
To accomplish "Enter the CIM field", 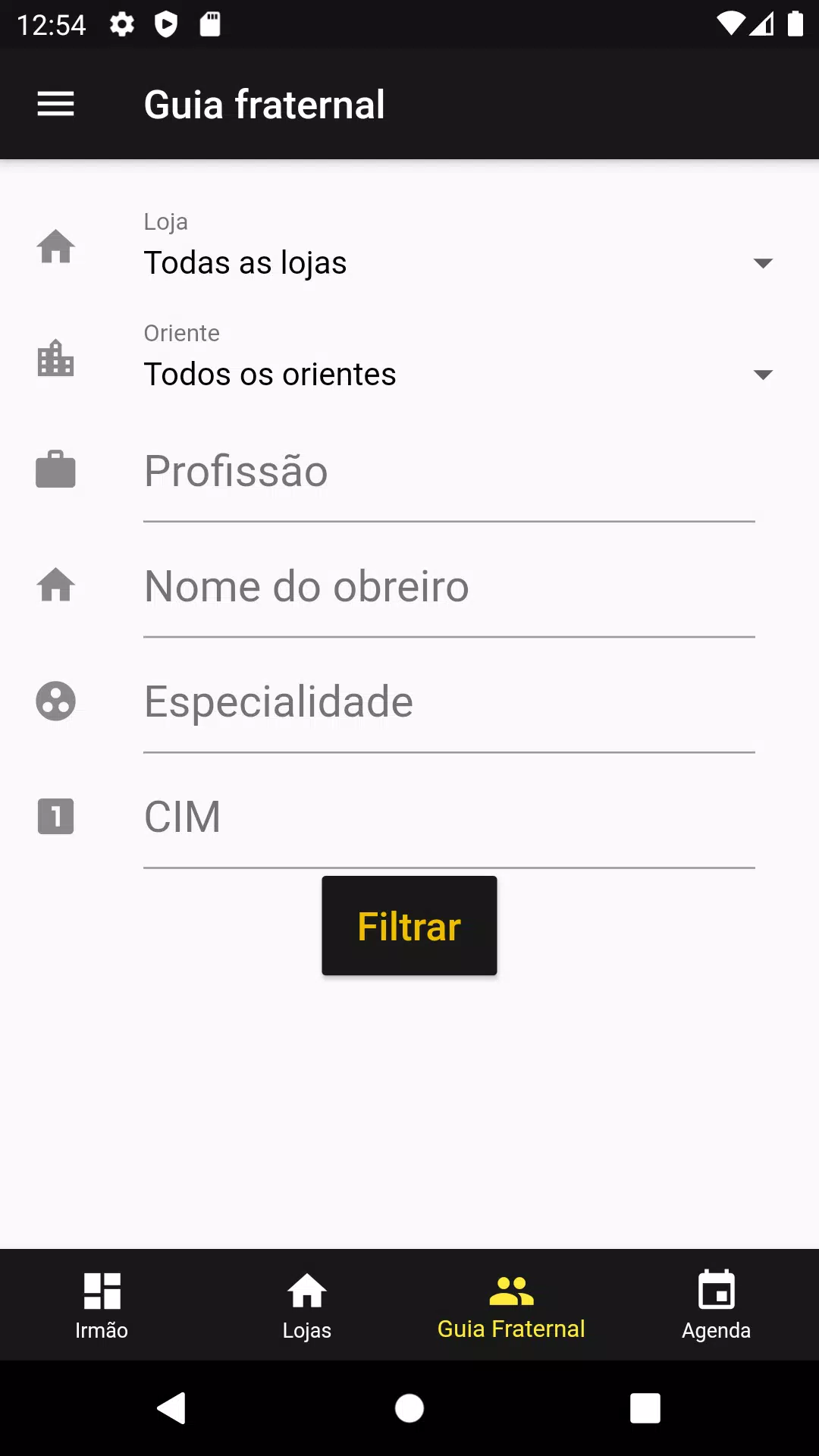I will tap(449, 817).
